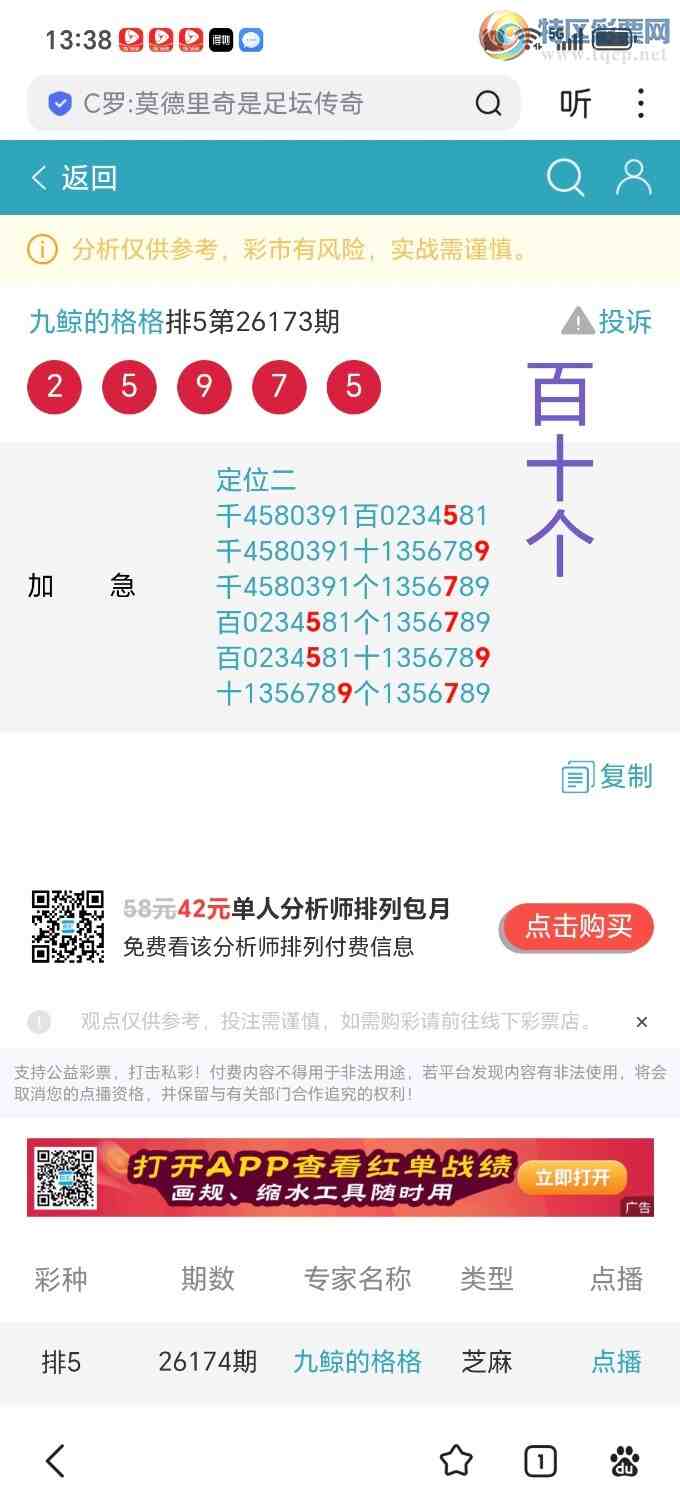Tap the 听 listen button

pyautogui.click(x=575, y=103)
